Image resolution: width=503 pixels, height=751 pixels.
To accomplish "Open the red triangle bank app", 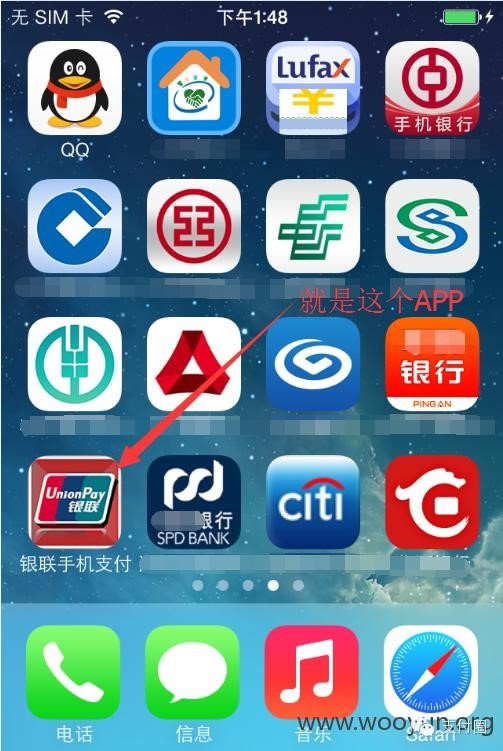I will [x=194, y=364].
